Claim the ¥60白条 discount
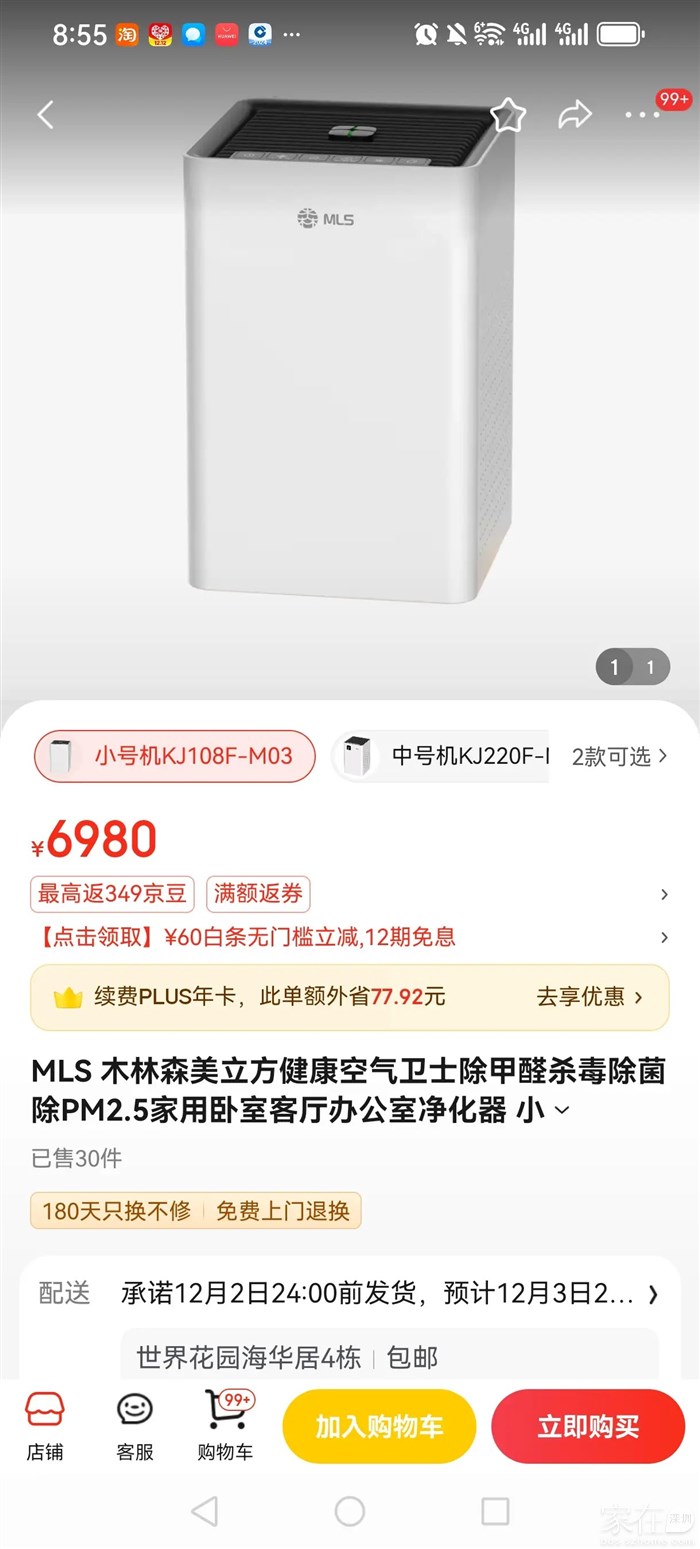700x1549 pixels. point(246,937)
